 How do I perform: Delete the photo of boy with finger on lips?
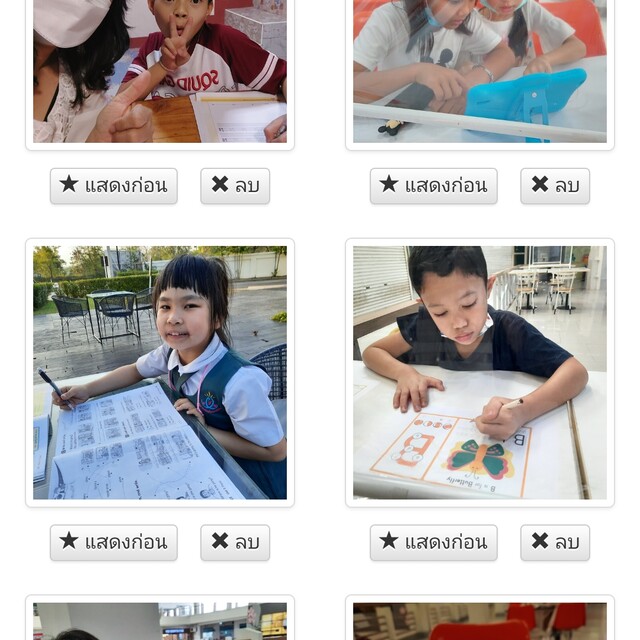[235, 186]
